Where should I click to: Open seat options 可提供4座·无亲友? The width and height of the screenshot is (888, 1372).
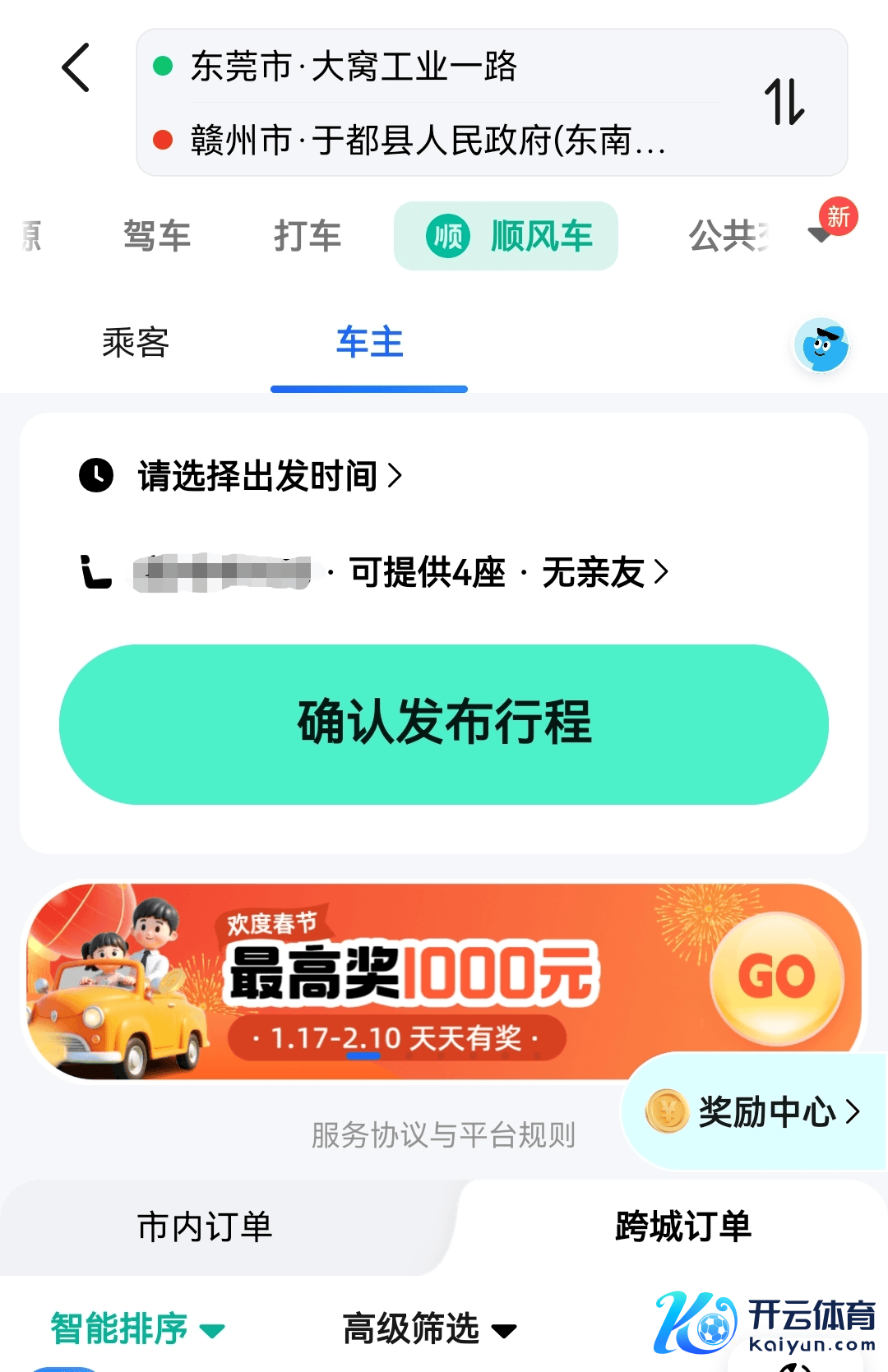point(510,572)
